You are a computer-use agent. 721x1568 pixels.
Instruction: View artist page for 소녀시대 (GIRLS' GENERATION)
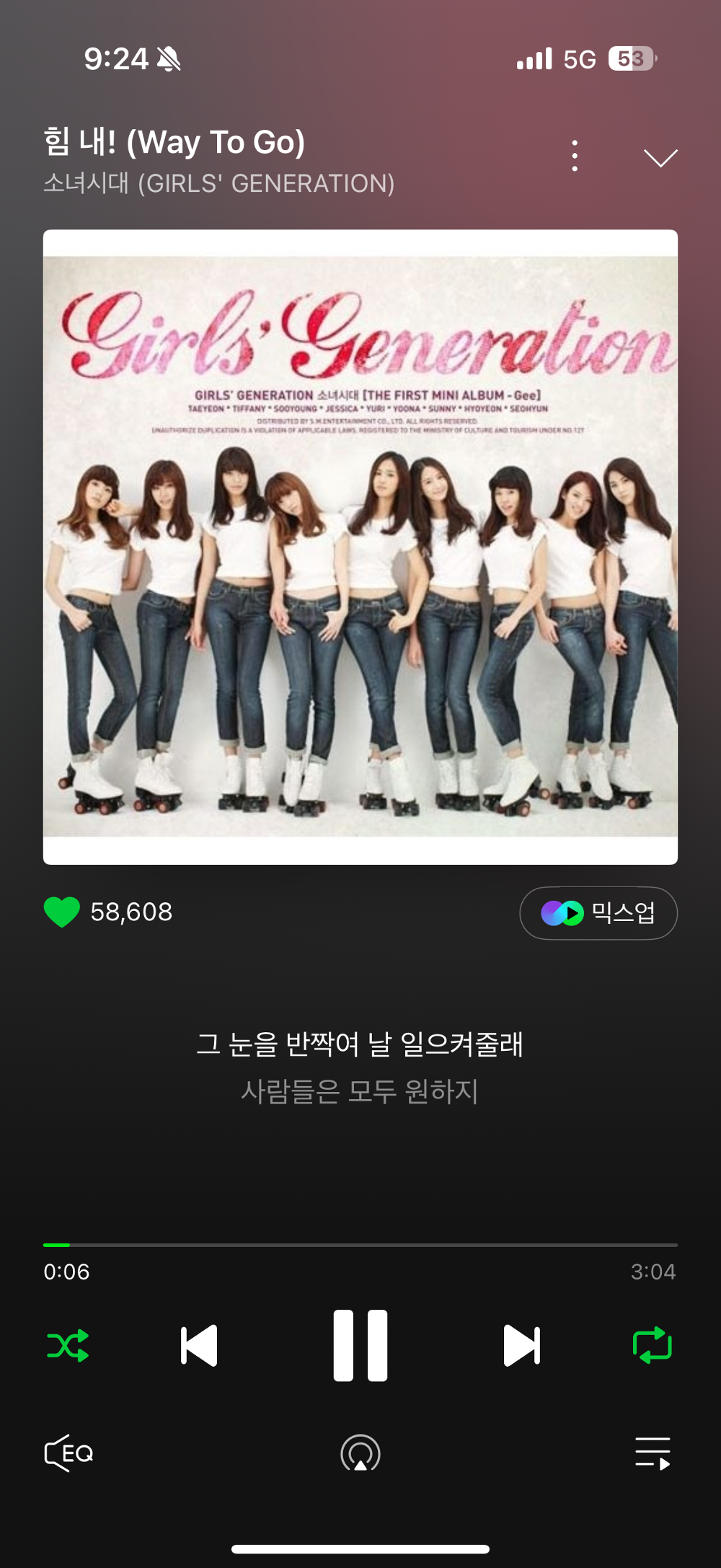coord(218,183)
